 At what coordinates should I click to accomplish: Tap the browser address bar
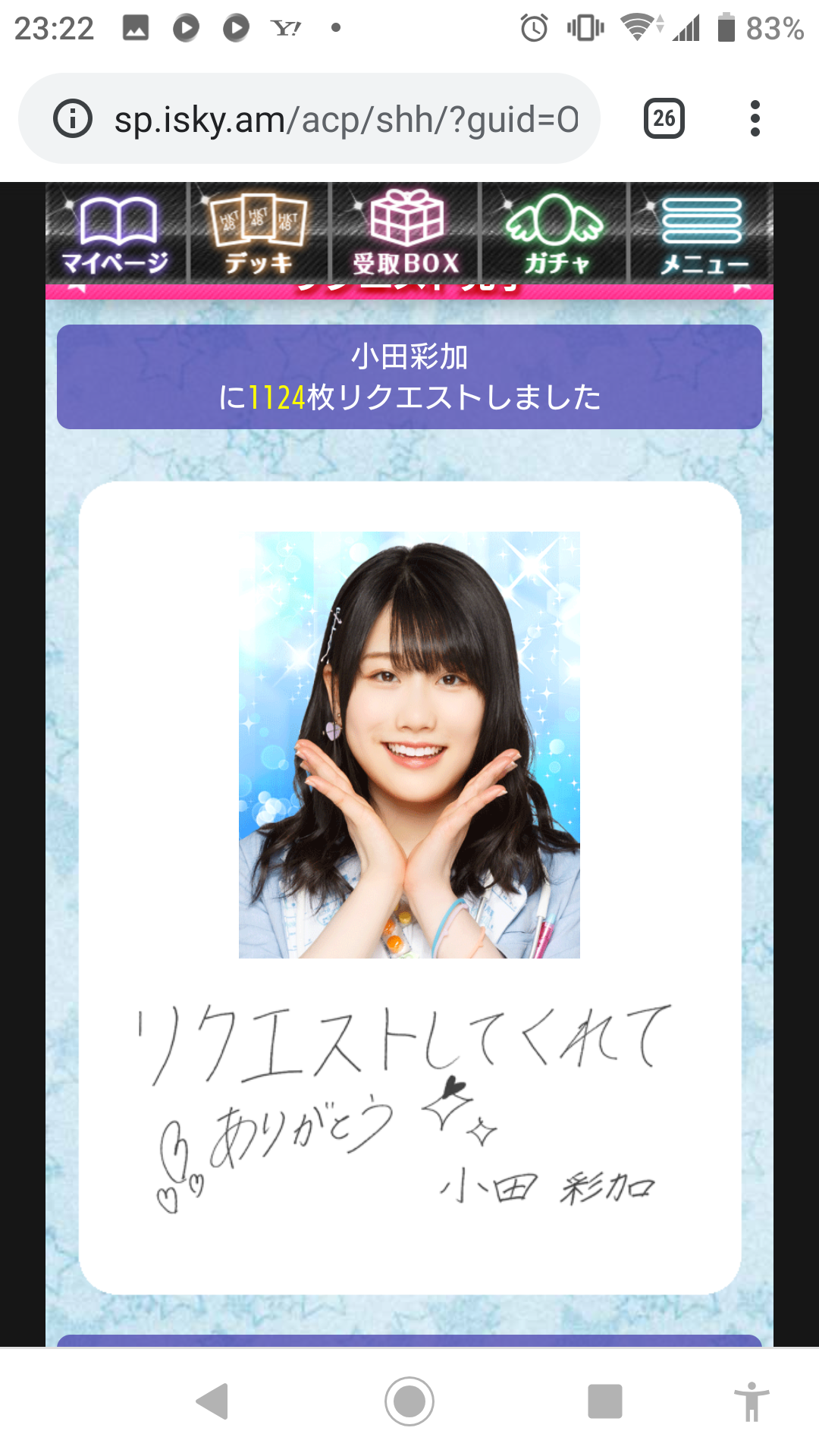(x=345, y=119)
